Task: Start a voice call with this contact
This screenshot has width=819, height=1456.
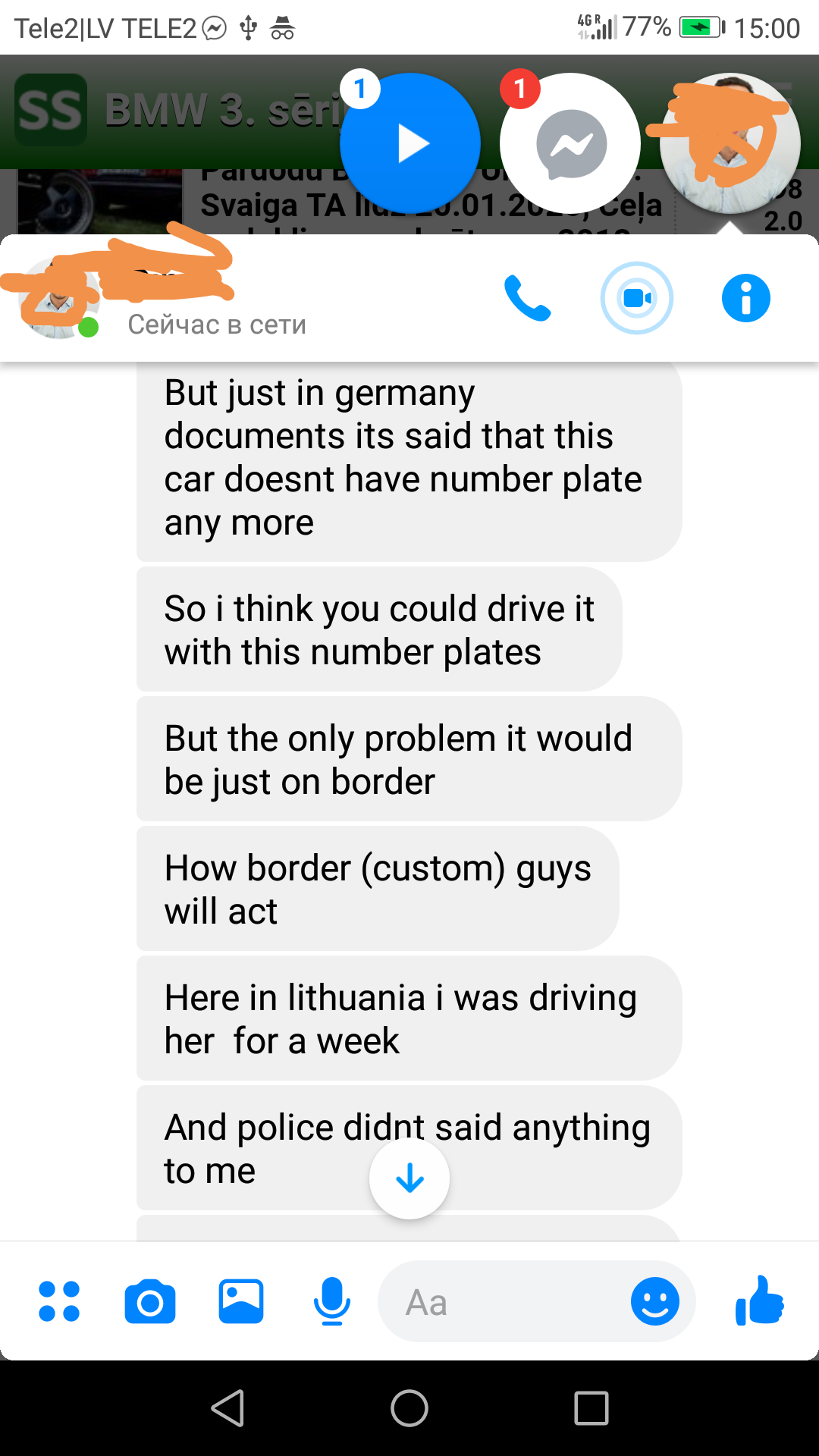Action: point(527,298)
